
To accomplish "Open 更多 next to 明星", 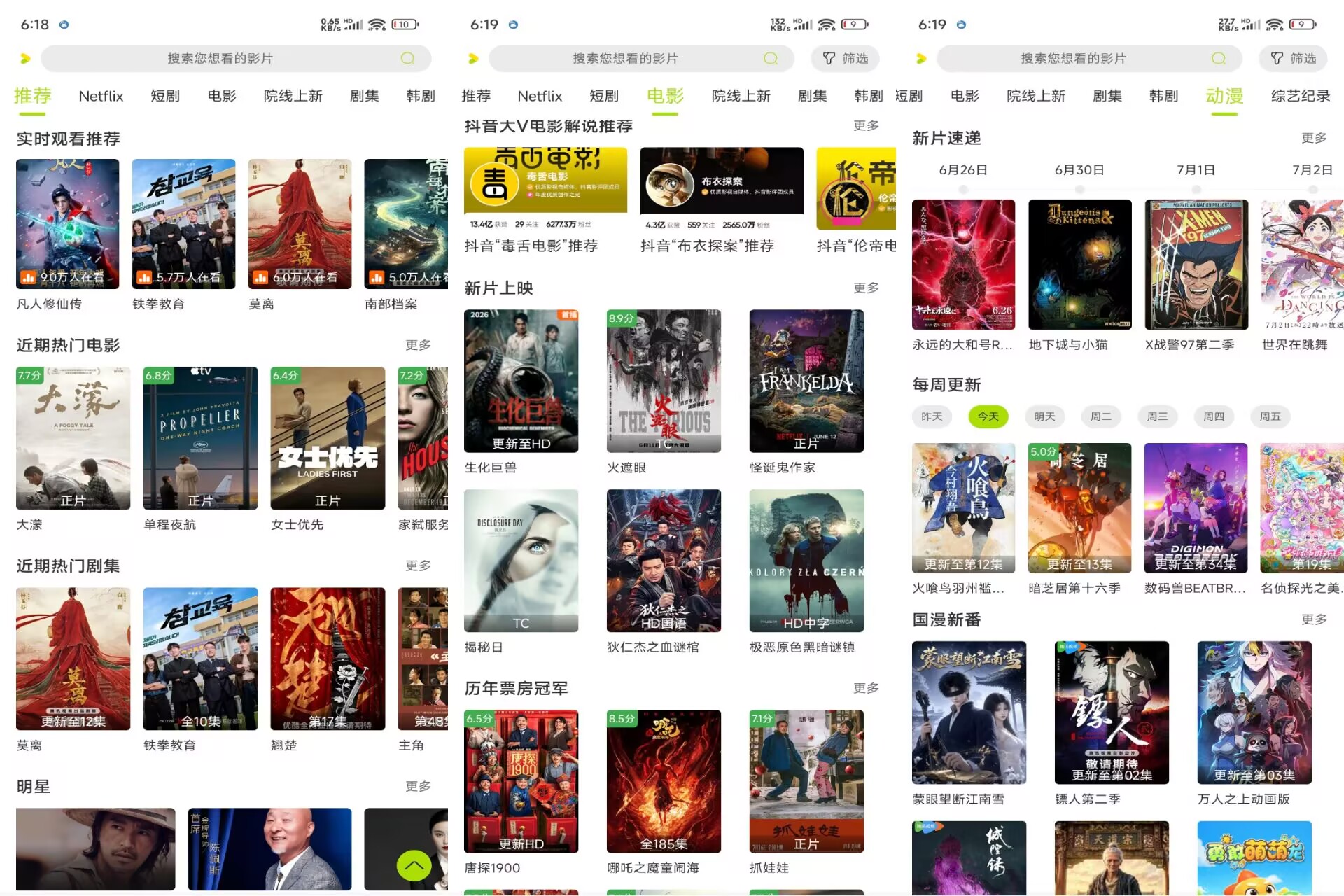I will (x=418, y=786).
